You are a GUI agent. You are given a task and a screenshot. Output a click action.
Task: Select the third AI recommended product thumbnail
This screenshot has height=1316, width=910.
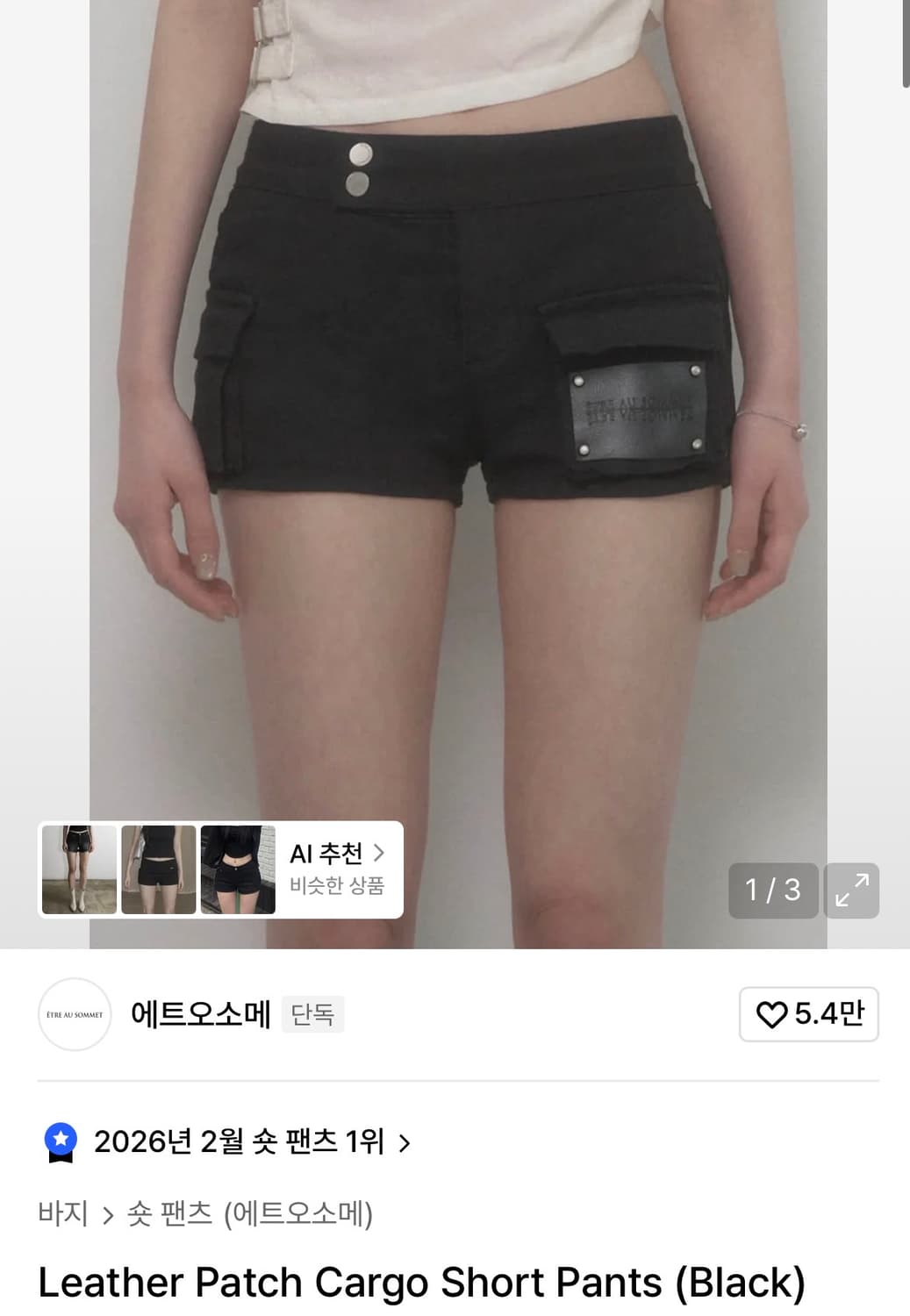tap(238, 869)
